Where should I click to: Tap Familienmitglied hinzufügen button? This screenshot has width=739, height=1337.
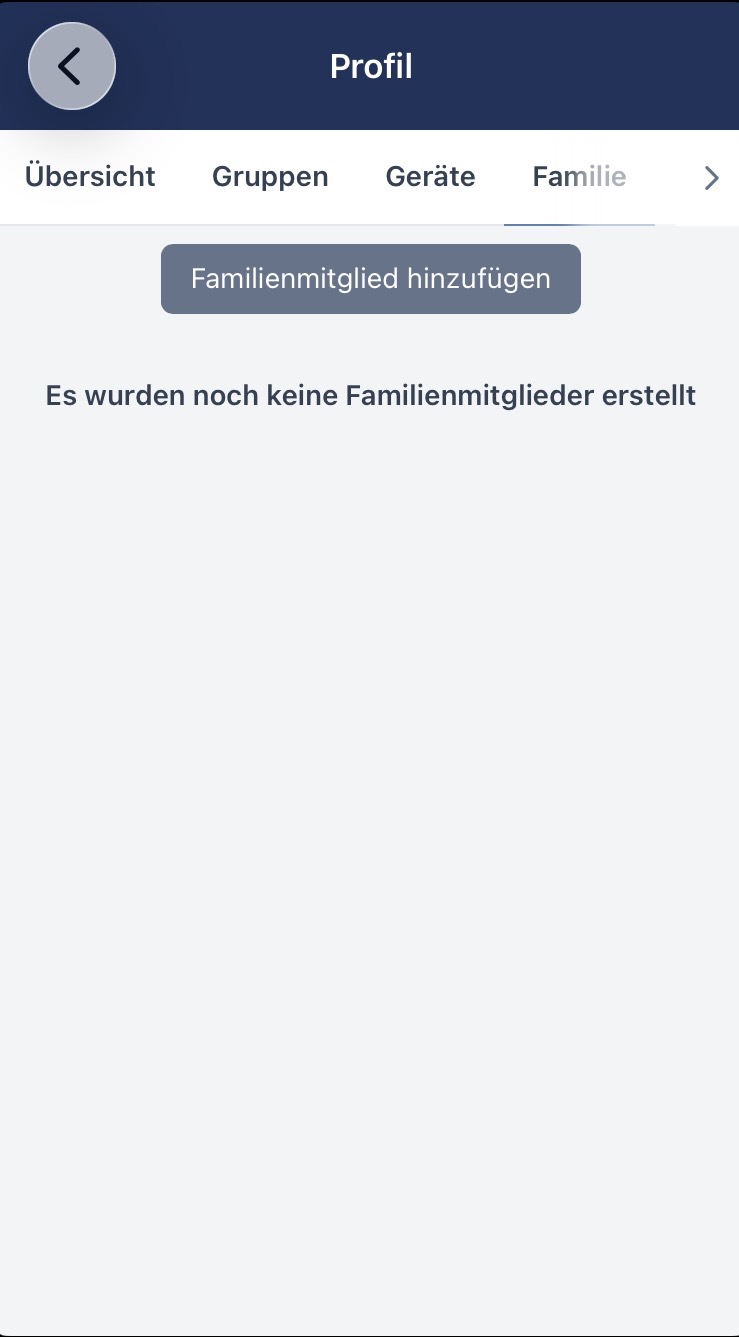click(x=370, y=279)
